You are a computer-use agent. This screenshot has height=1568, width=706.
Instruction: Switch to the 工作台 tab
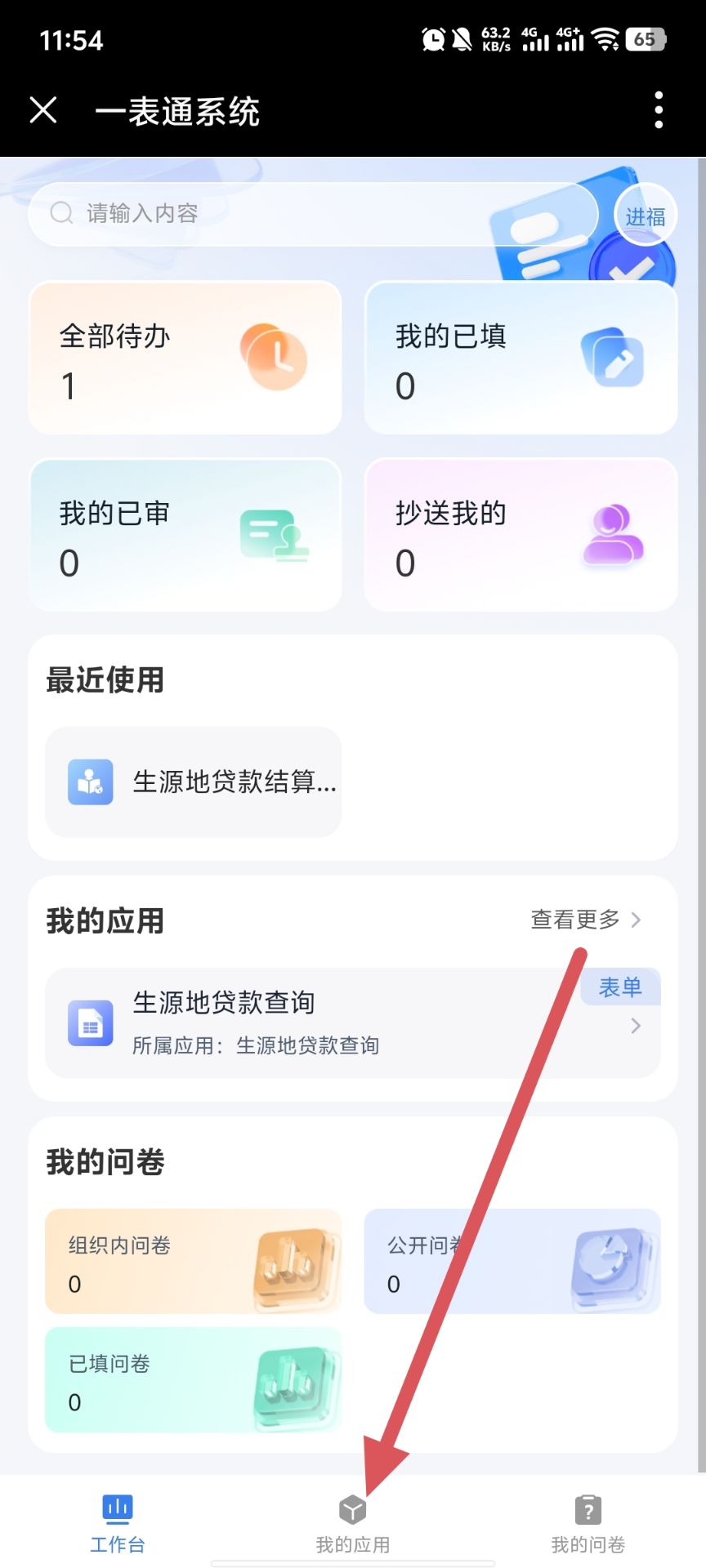[x=118, y=1523]
